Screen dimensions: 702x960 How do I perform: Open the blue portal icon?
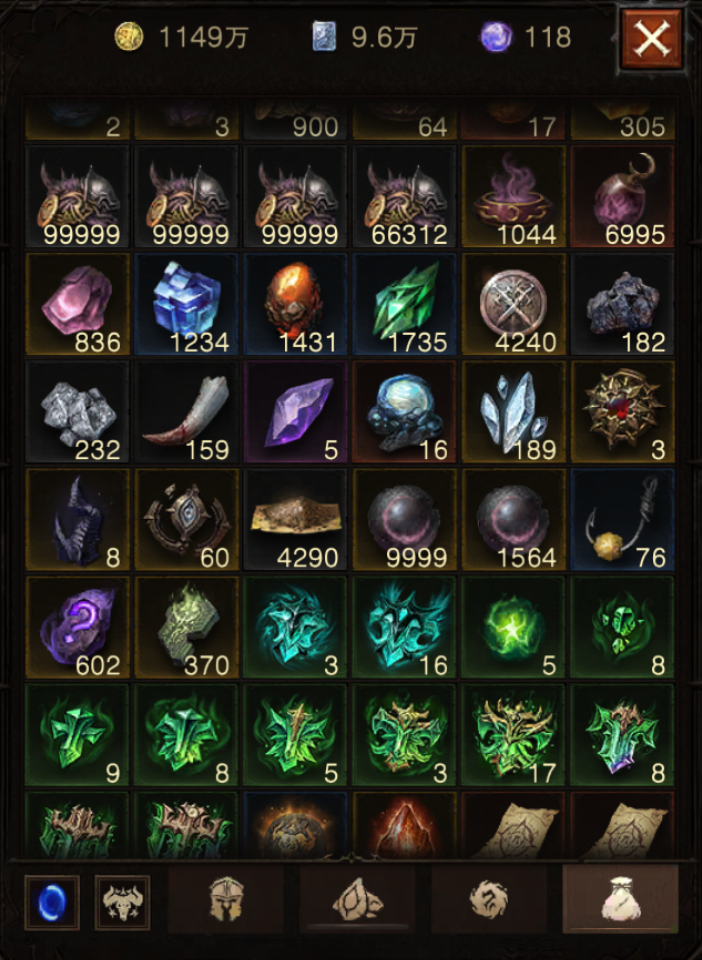click(x=52, y=902)
